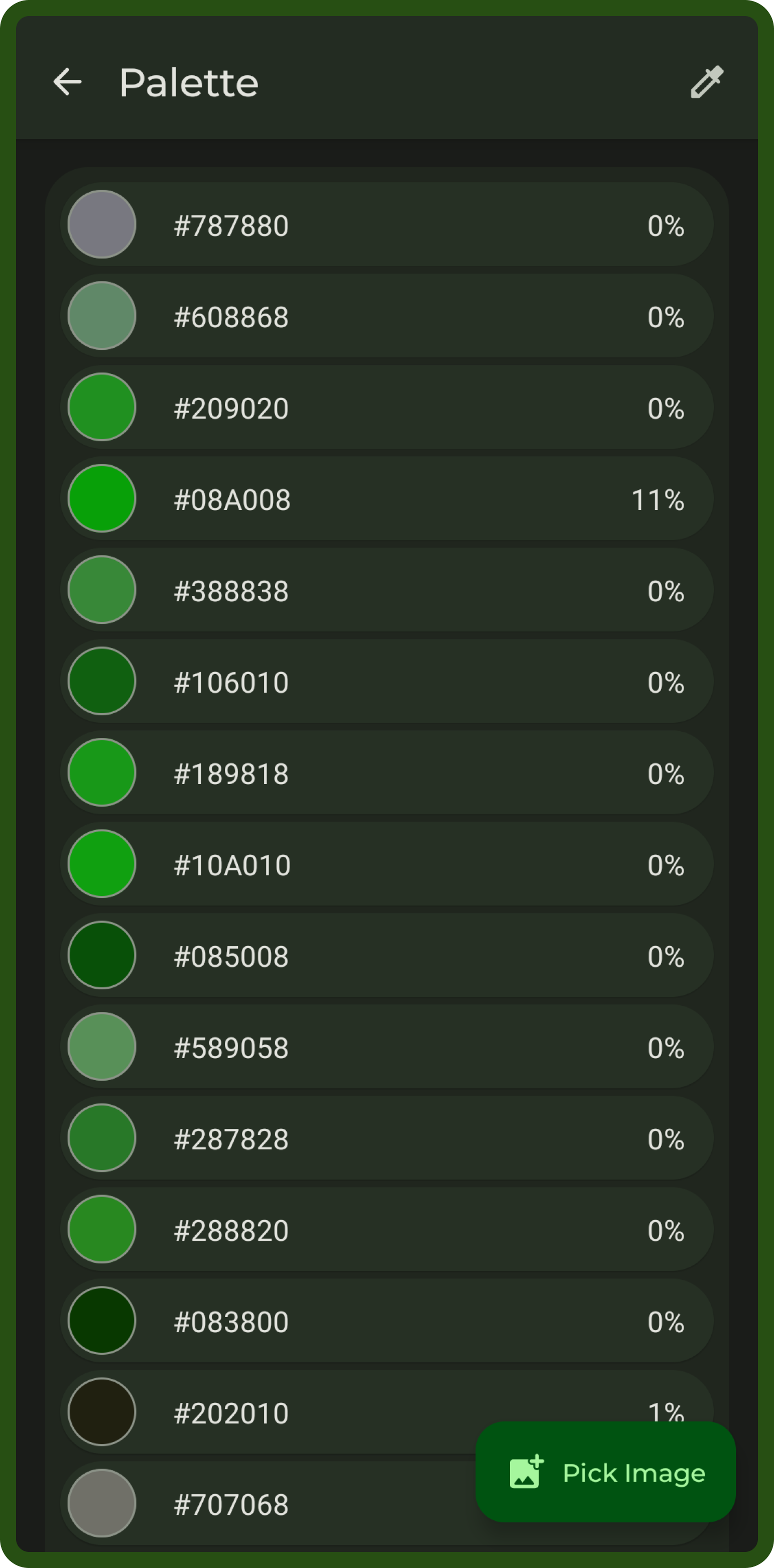Image resolution: width=774 pixels, height=1568 pixels.
Task: Go back from the Palette screen
Action: [x=68, y=82]
